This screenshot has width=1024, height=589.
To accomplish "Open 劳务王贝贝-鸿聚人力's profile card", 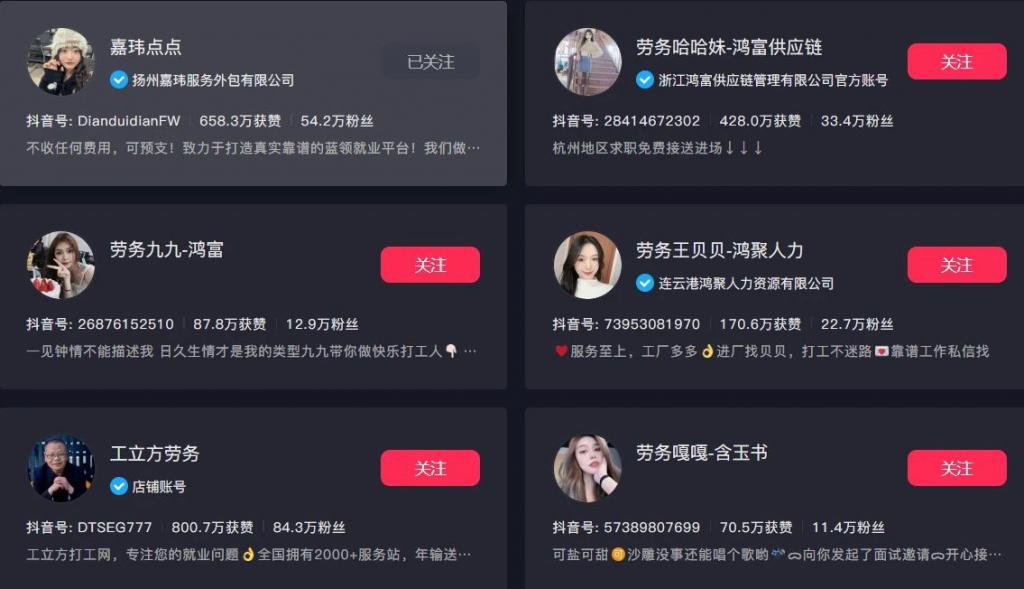I will click(x=719, y=250).
